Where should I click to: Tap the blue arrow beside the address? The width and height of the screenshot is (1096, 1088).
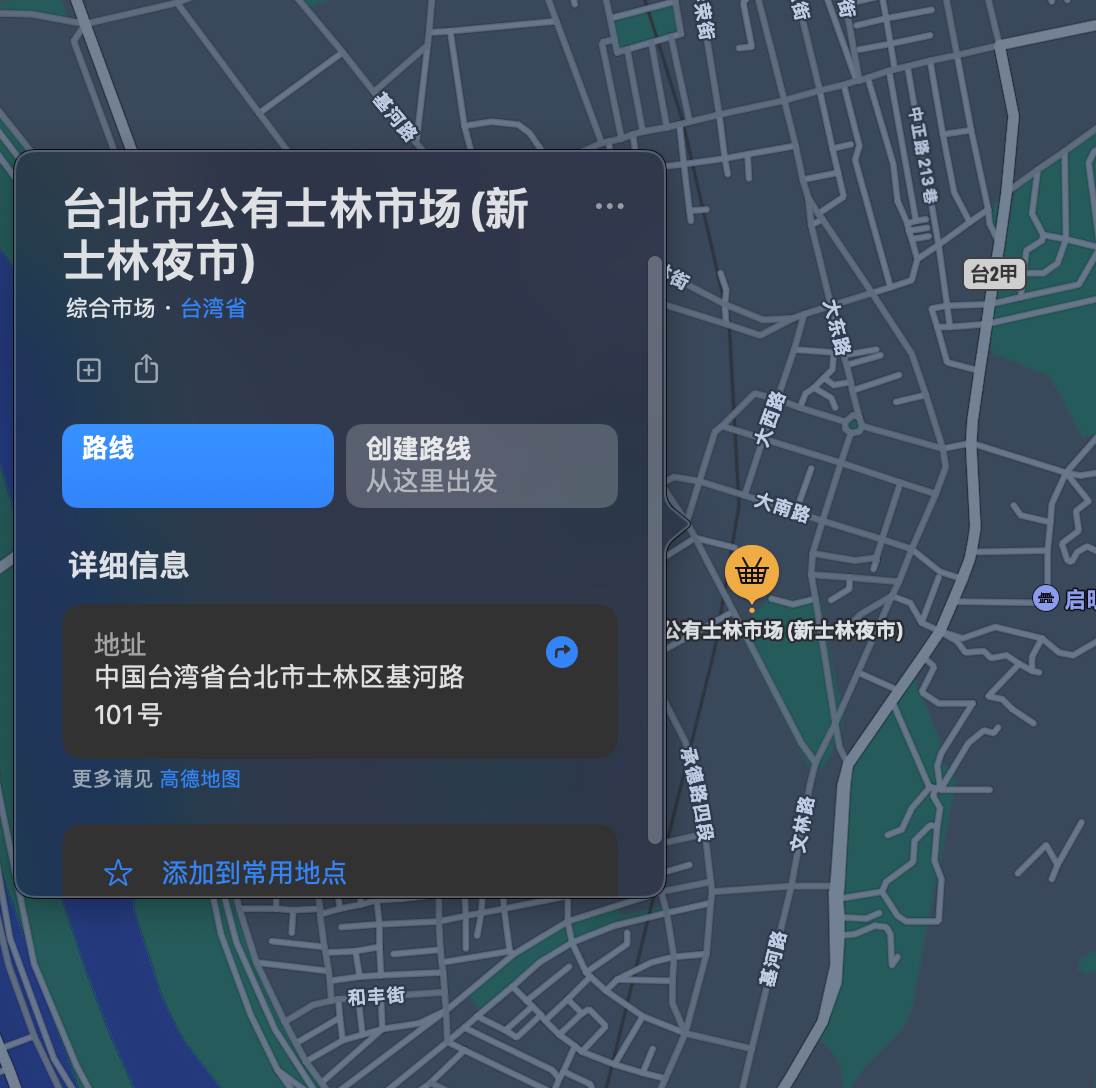[x=562, y=652]
